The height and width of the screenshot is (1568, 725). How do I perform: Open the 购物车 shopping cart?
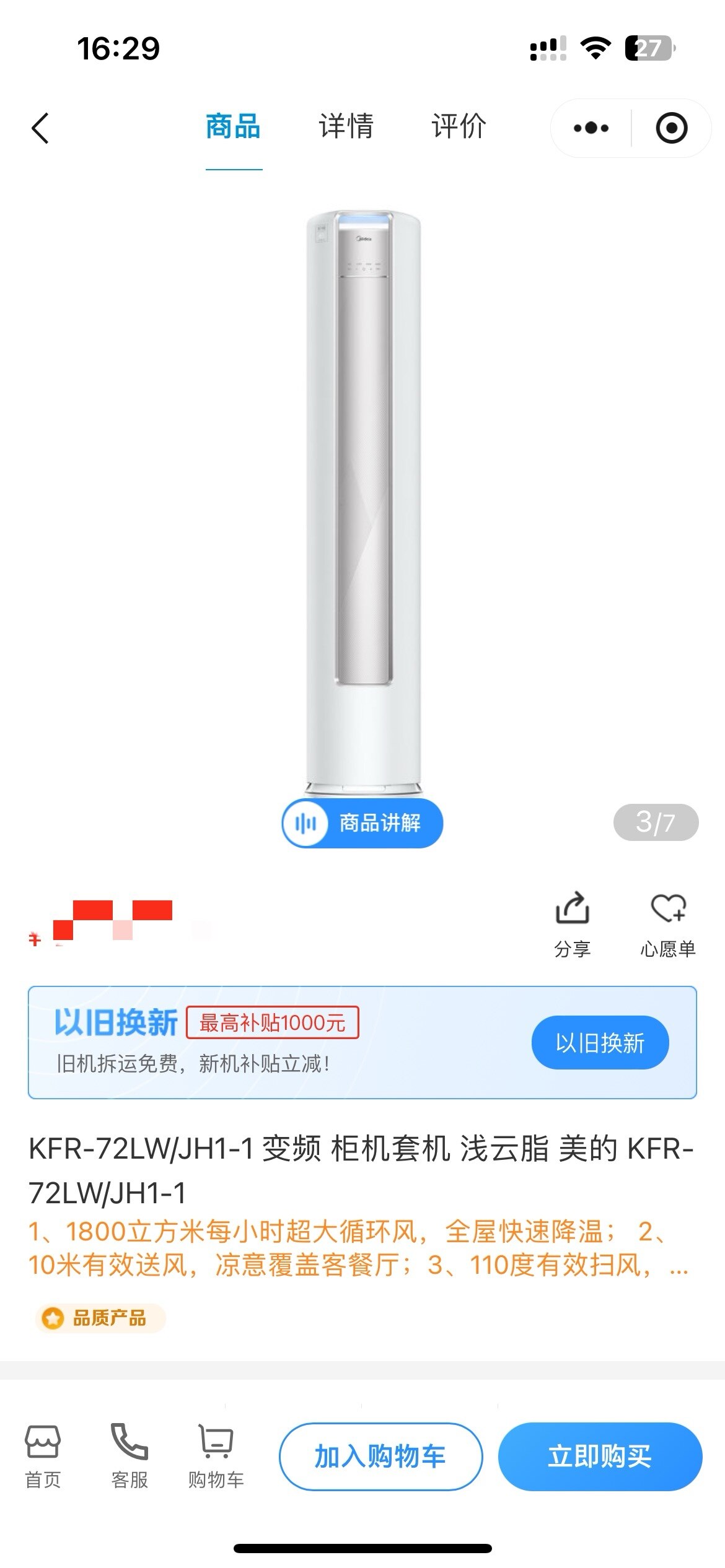[x=216, y=1455]
